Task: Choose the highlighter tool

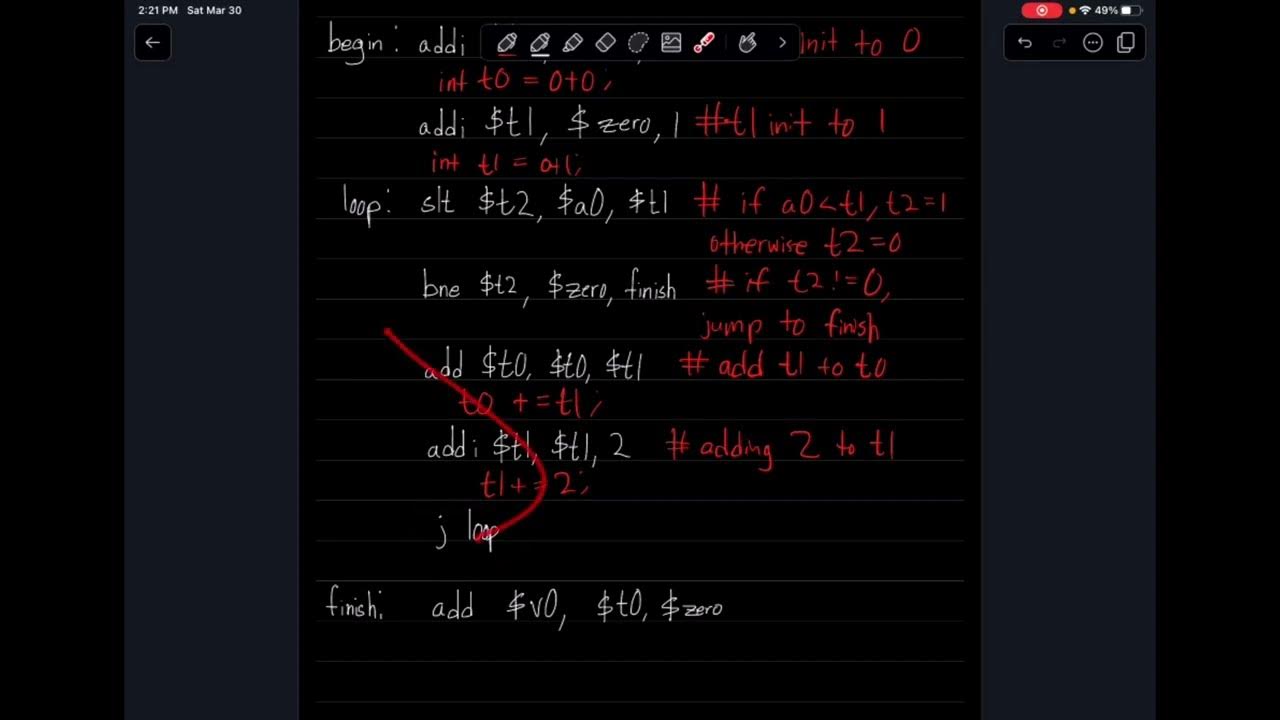Action: pos(573,43)
